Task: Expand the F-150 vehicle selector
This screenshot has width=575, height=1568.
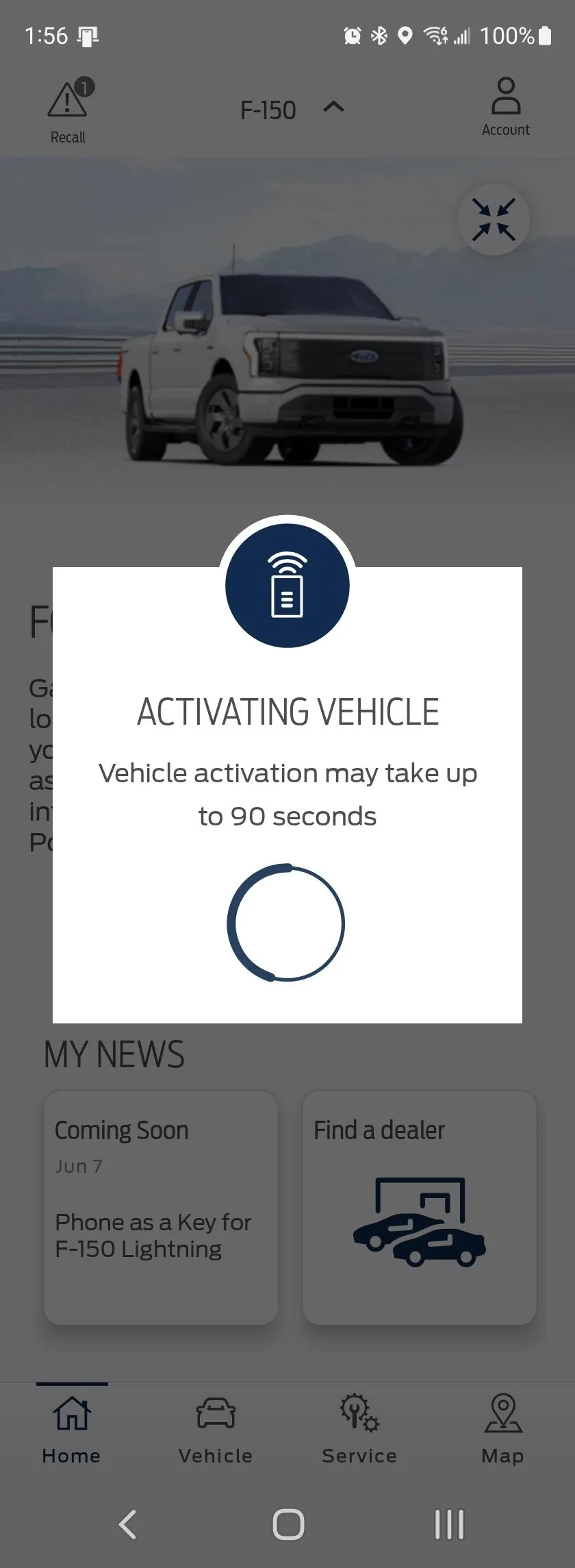Action: 292,110
